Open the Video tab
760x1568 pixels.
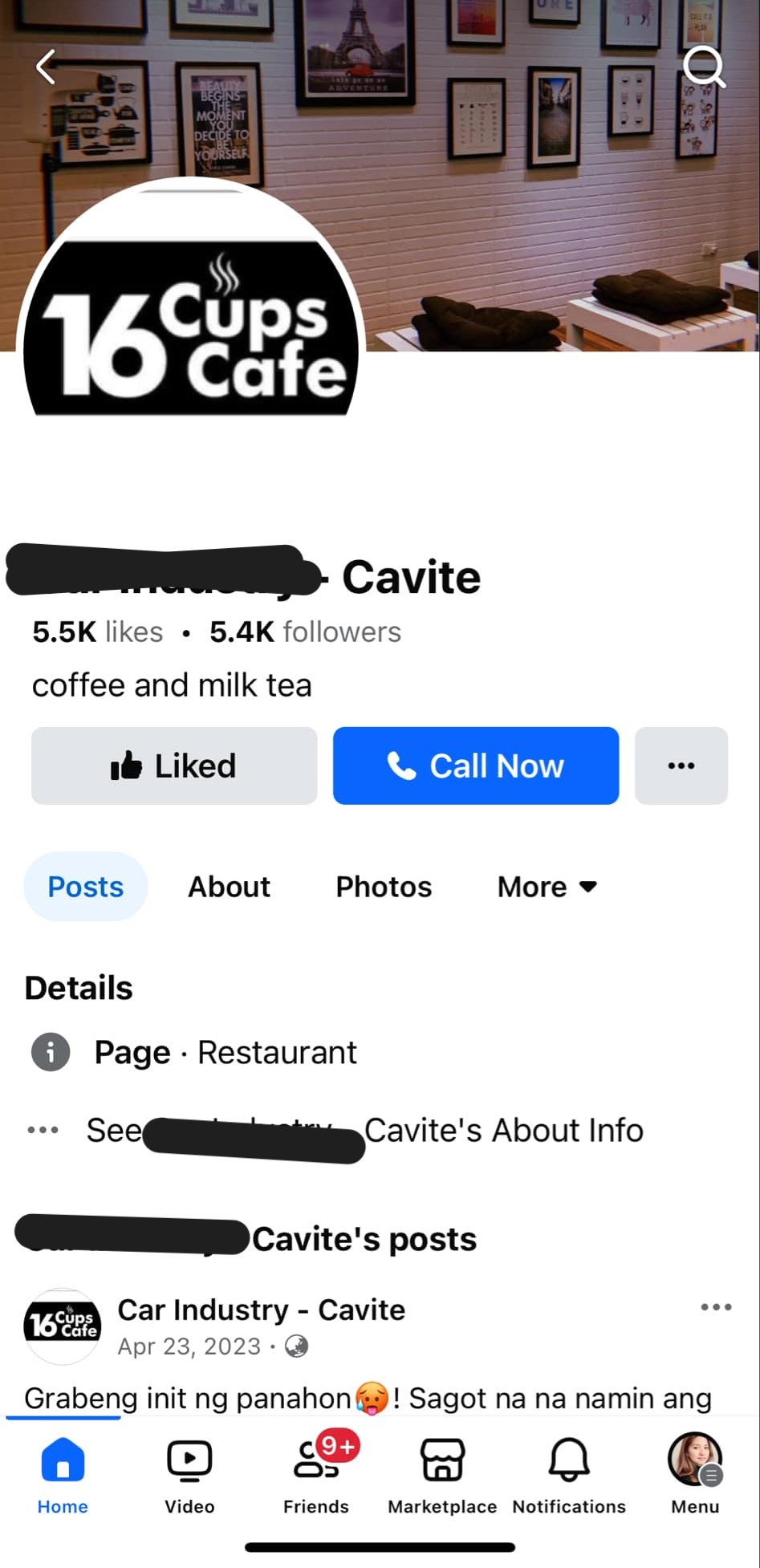[x=189, y=1475]
